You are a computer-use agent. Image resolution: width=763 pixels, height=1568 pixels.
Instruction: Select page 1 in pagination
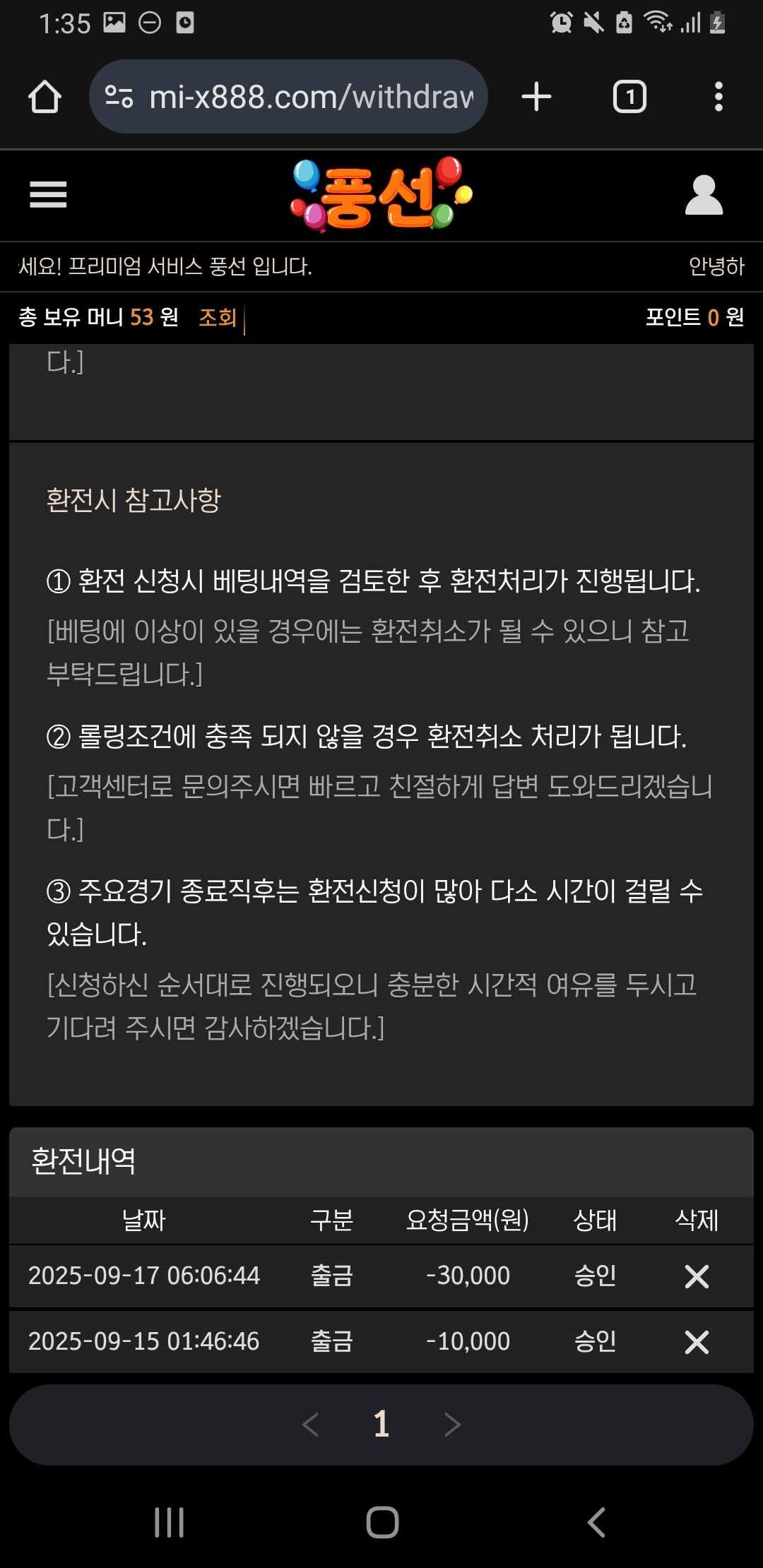point(381,1425)
